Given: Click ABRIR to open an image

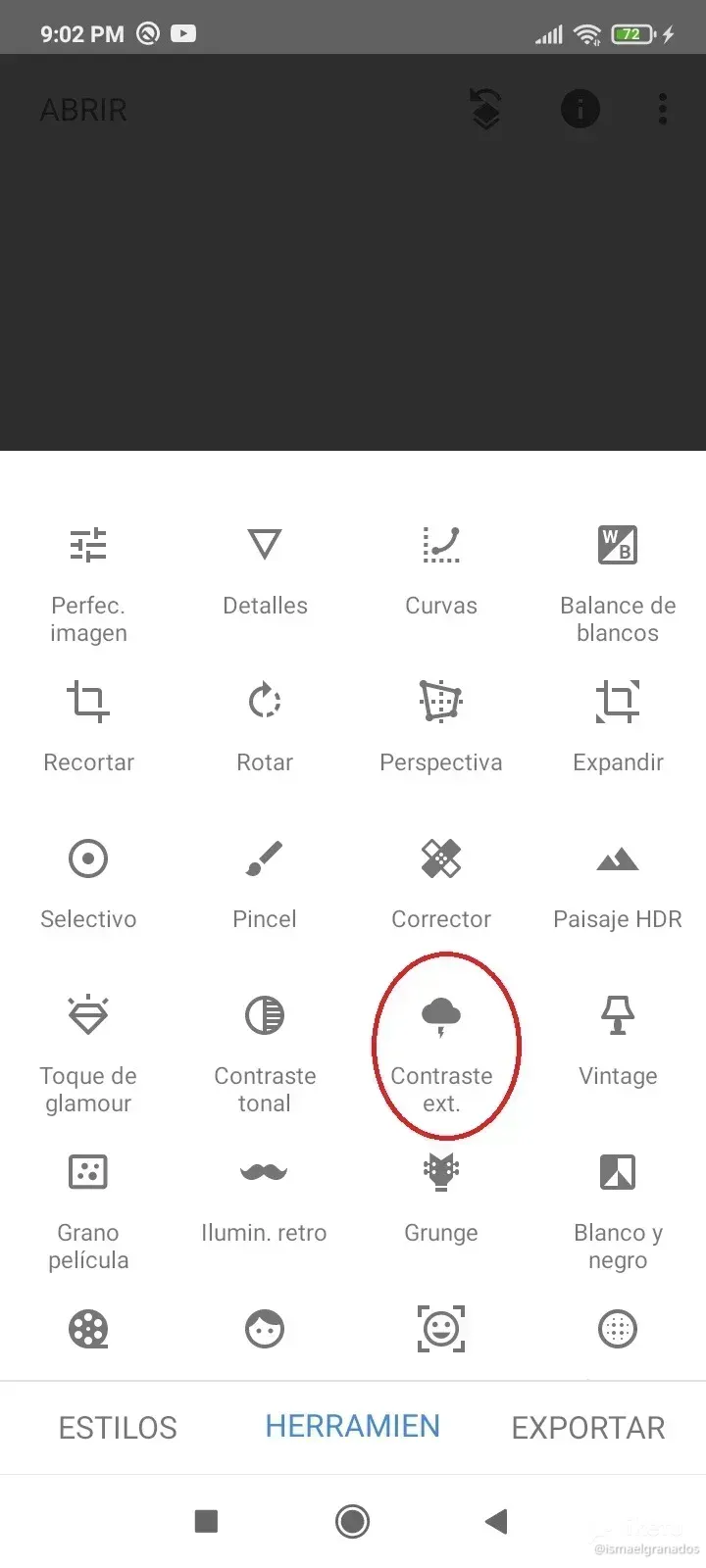Looking at the screenshot, I should coord(83,110).
